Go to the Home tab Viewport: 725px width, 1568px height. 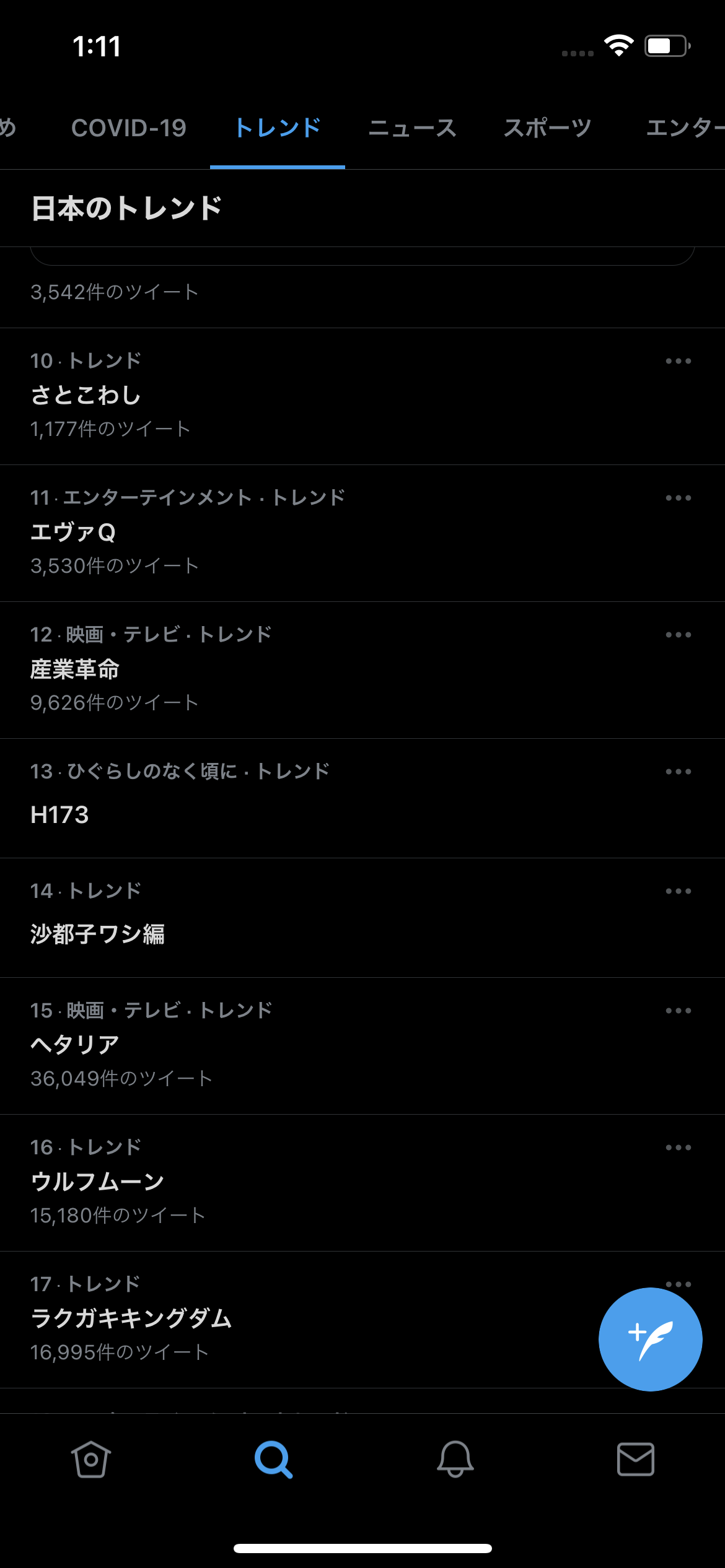point(91,1460)
